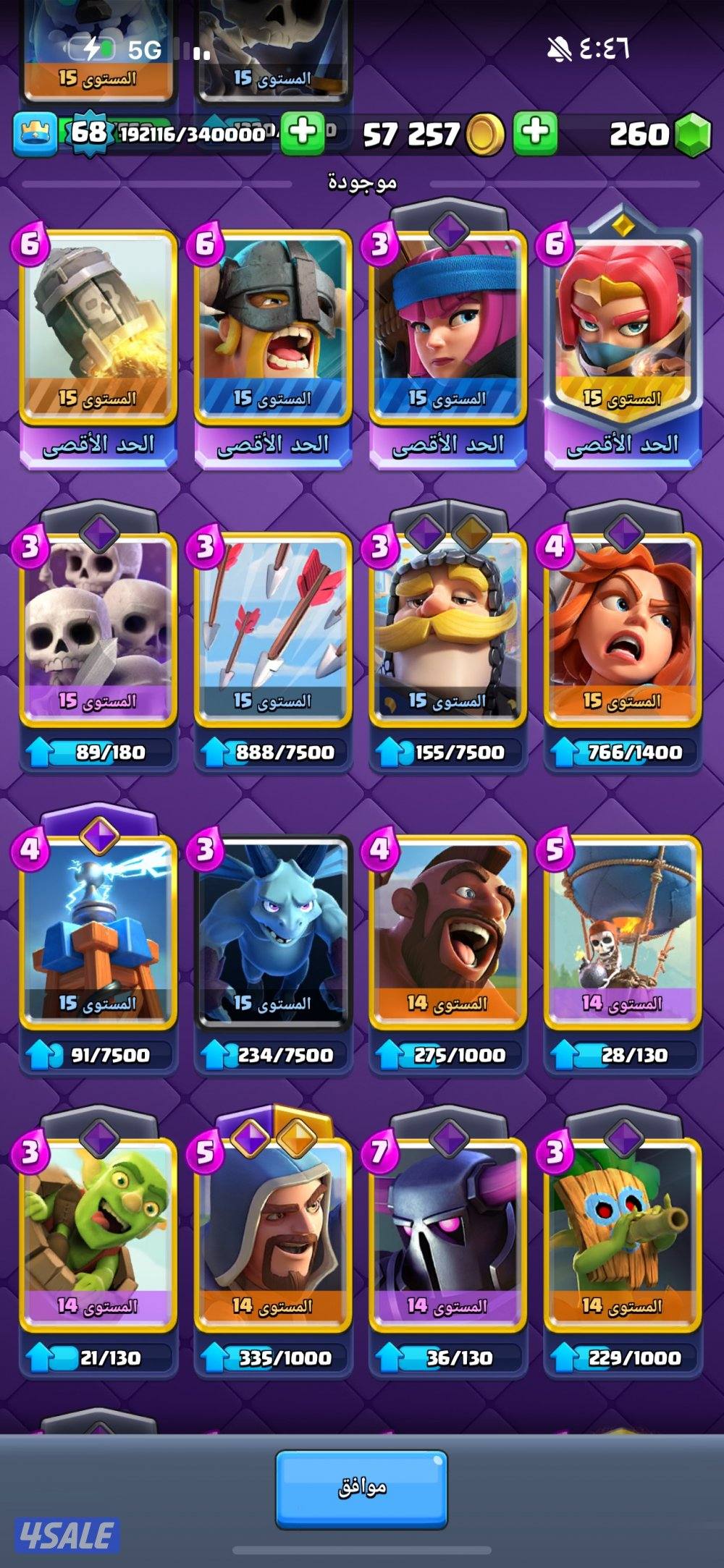The image size is (724, 1568).
Task: Open the green gems counter shop
Action: pos(693,134)
